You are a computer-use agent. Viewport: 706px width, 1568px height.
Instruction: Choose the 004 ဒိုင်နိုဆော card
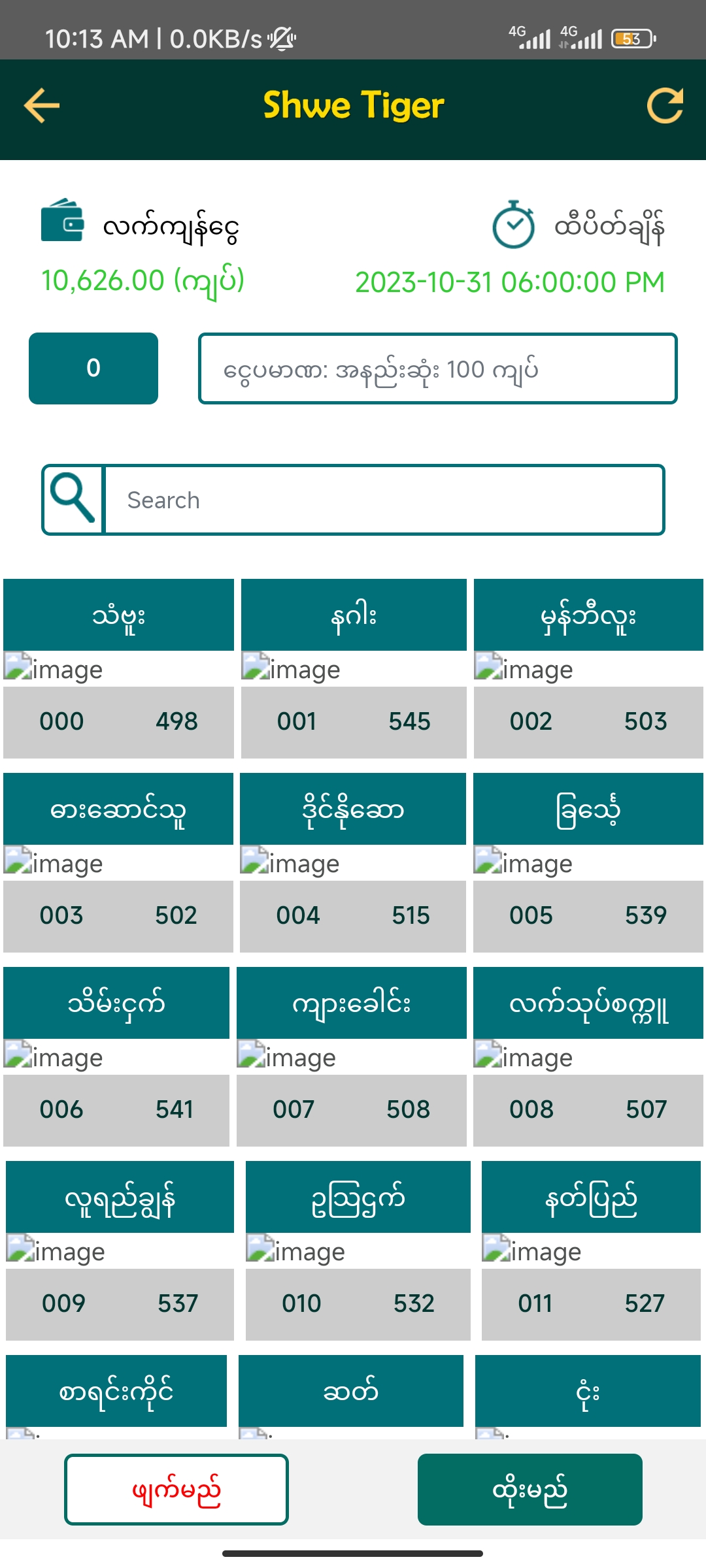[x=353, y=862]
